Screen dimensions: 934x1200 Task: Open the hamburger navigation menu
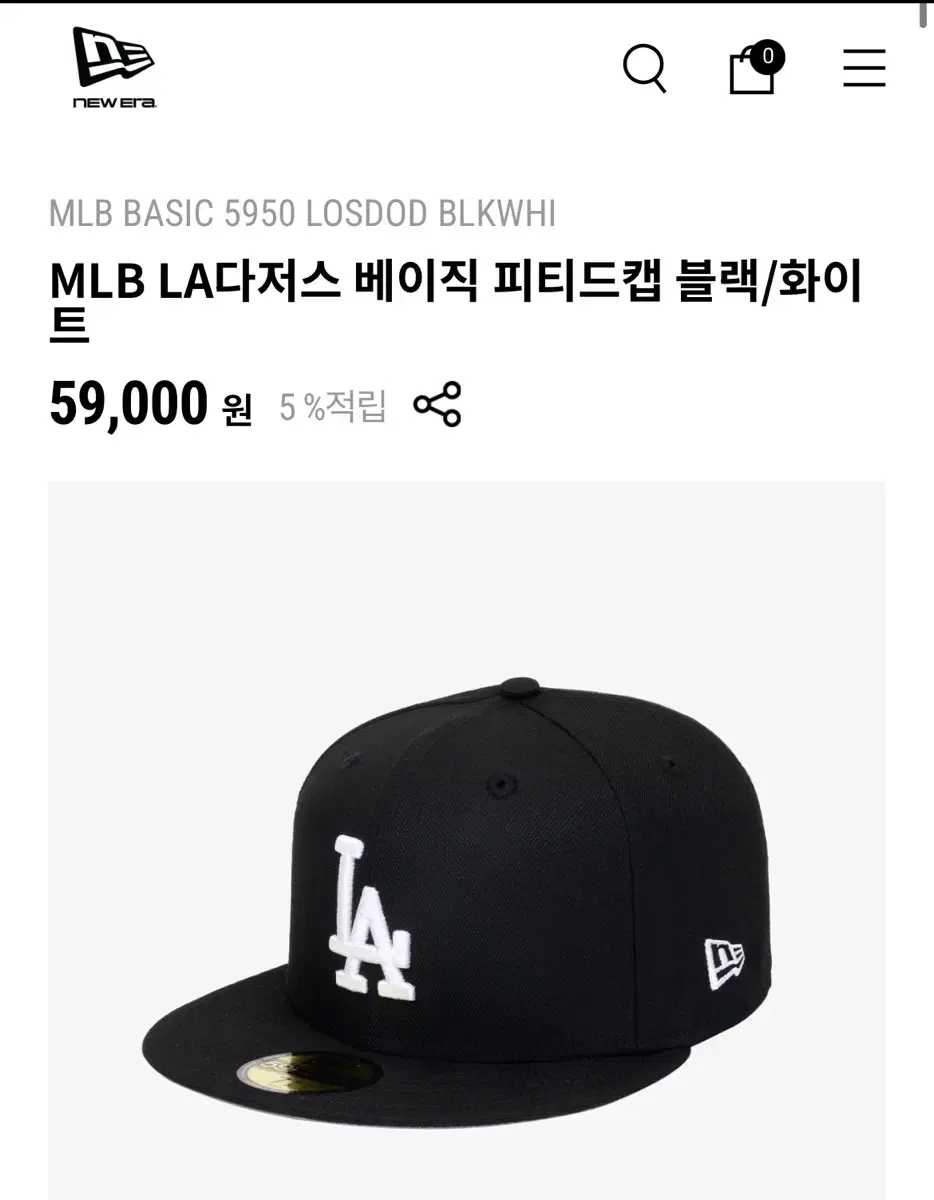(864, 68)
